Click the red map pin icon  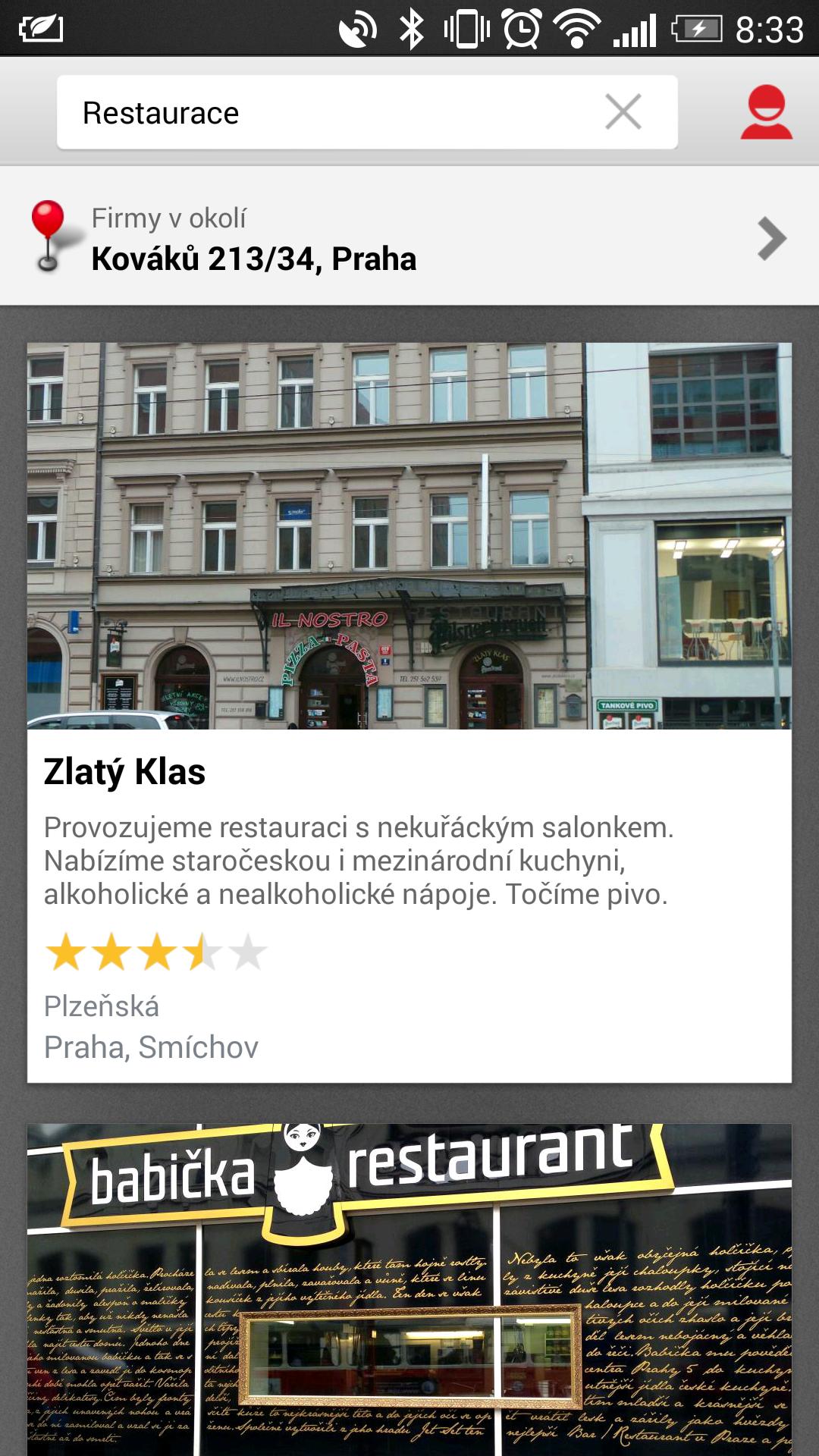tap(48, 236)
